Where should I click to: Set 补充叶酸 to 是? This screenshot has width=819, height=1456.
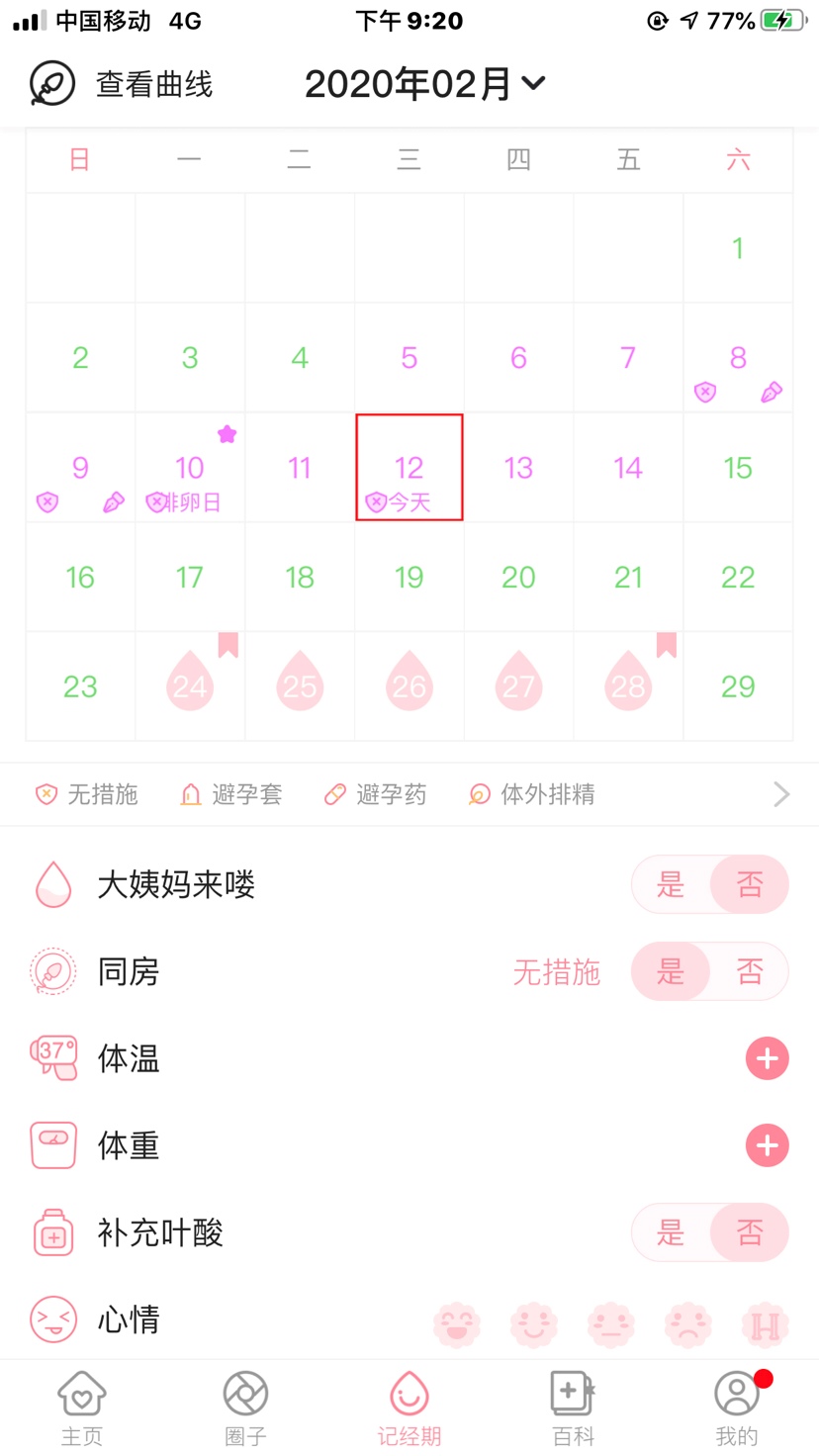click(x=671, y=1232)
